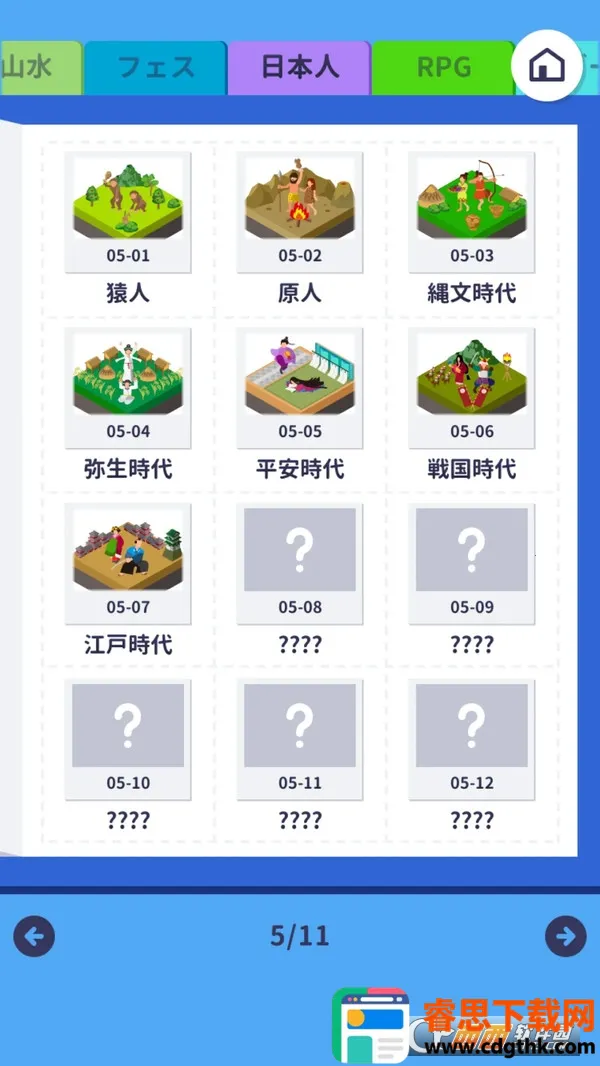Tap the home icon
The image size is (600, 1066).
click(x=546, y=66)
